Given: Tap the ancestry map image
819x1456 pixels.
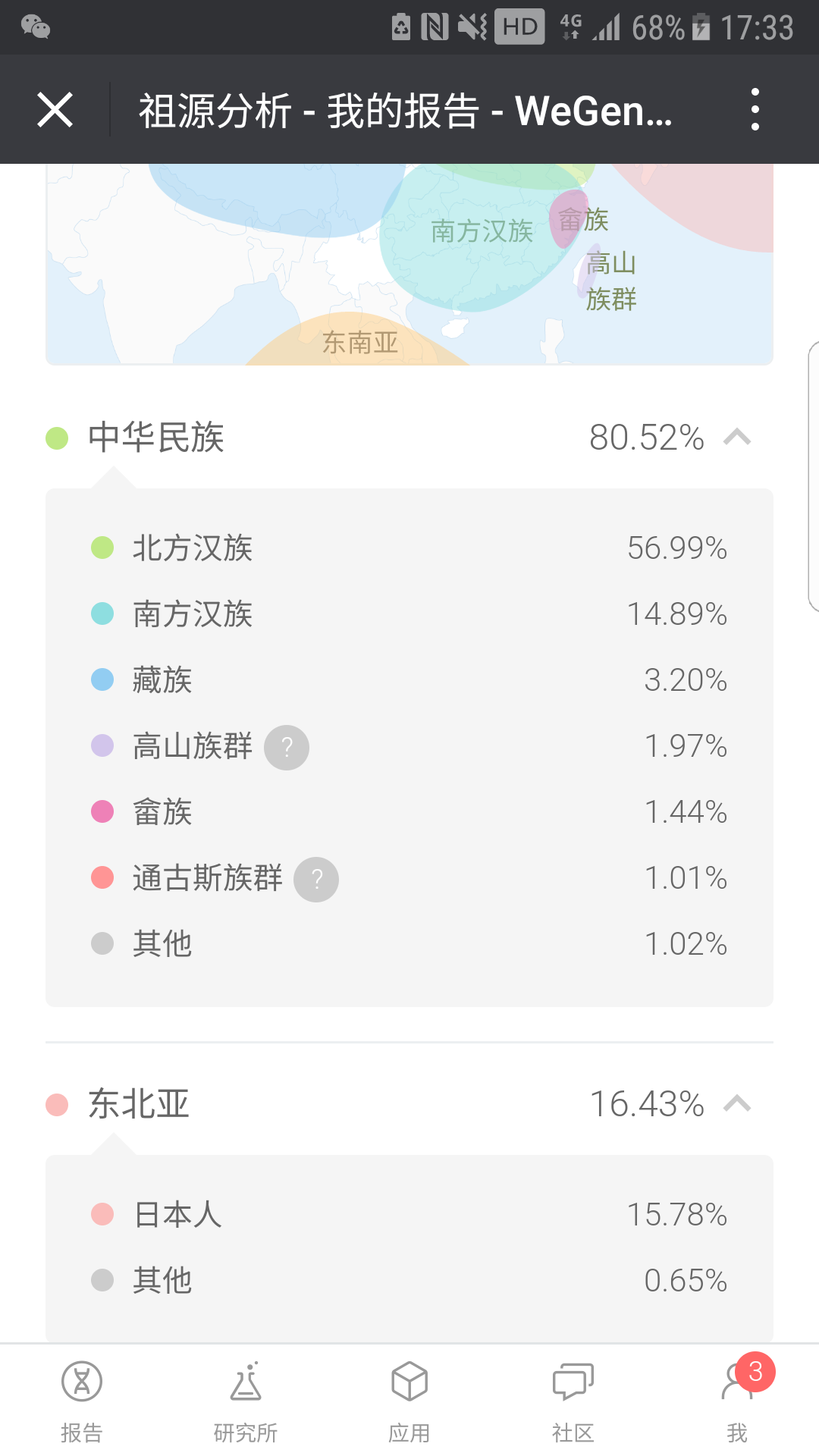Looking at the screenshot, I should pyautogui.click(x=409, y=264).
